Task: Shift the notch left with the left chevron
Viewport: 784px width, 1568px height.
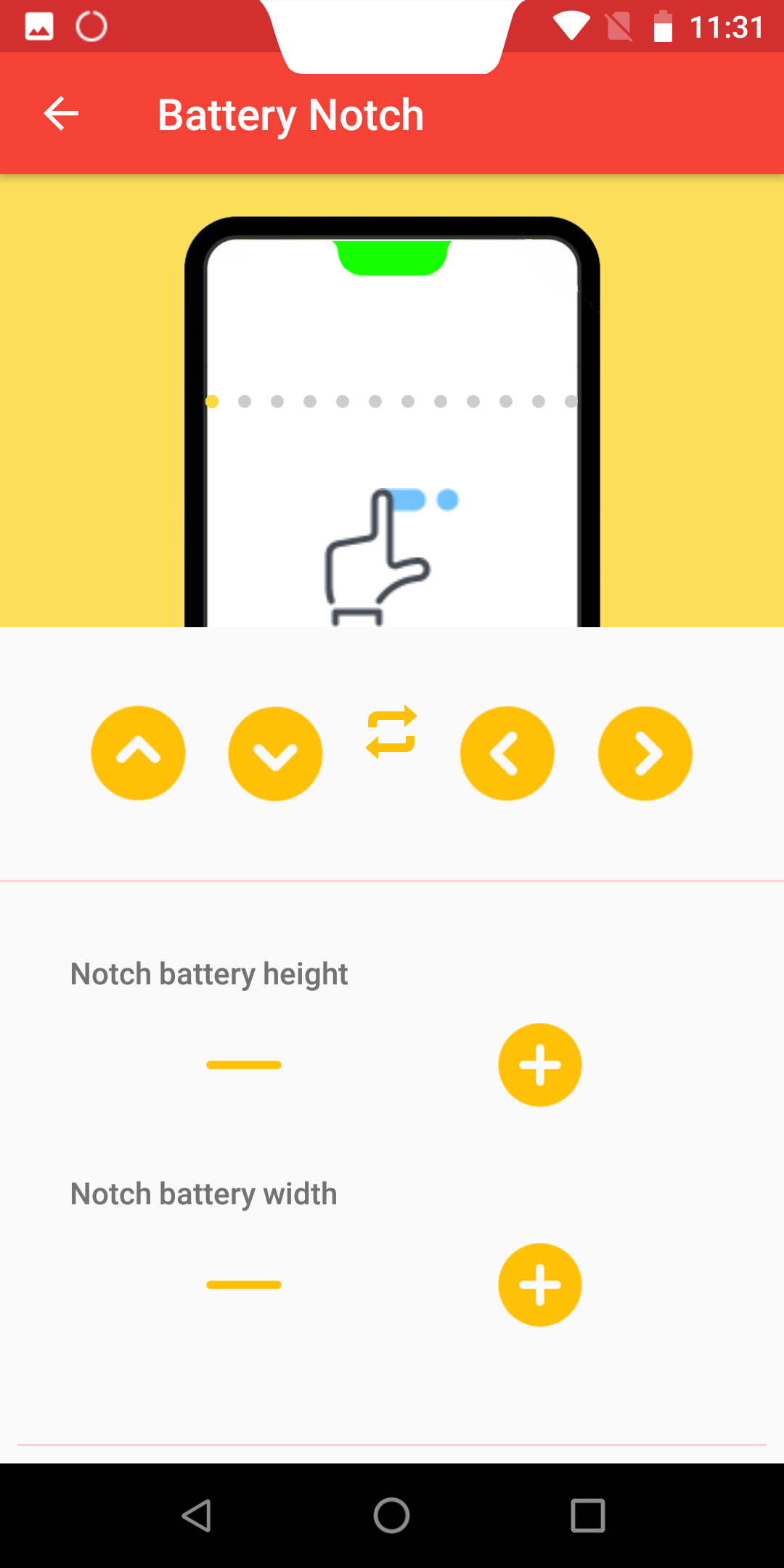Action: pos(507,754)
